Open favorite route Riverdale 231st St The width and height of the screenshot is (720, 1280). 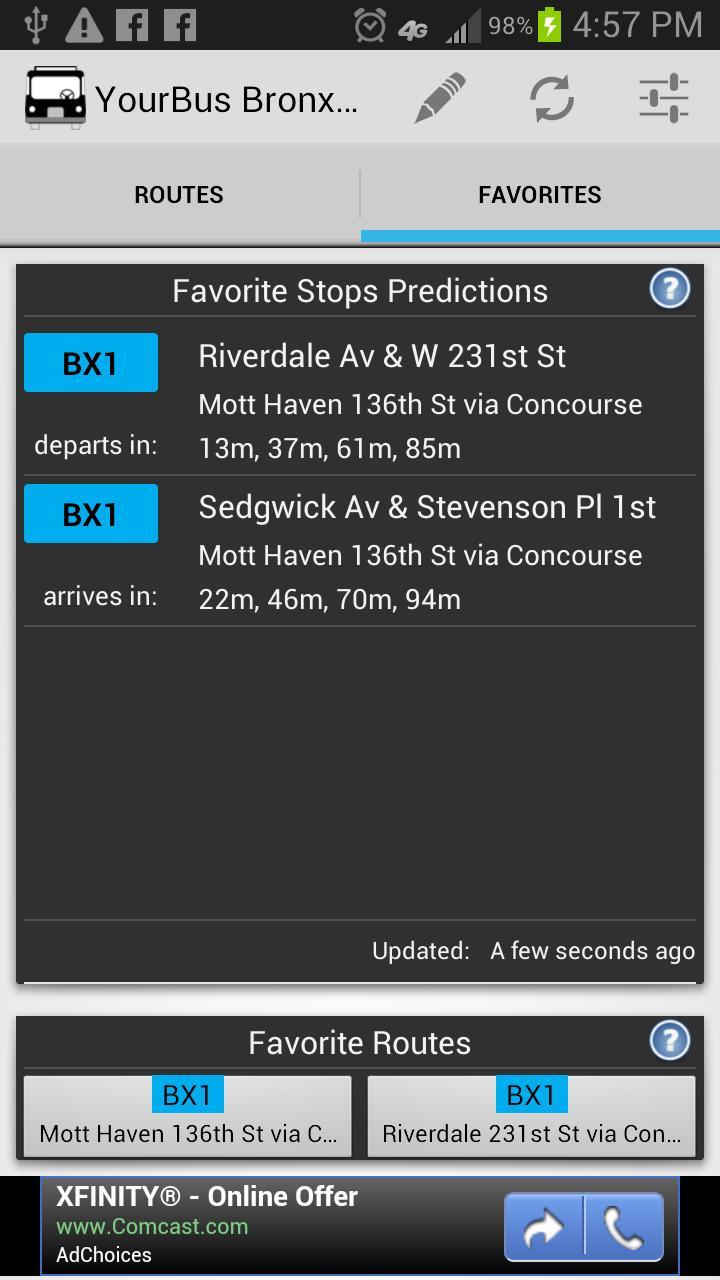(x=531, y=1115)
